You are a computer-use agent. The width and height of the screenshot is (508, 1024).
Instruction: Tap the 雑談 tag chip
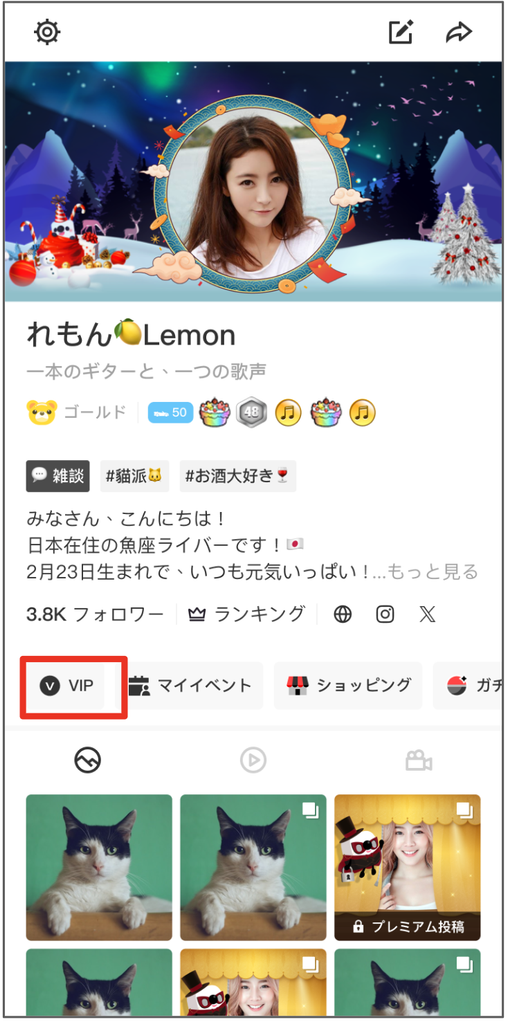(58, 475)
